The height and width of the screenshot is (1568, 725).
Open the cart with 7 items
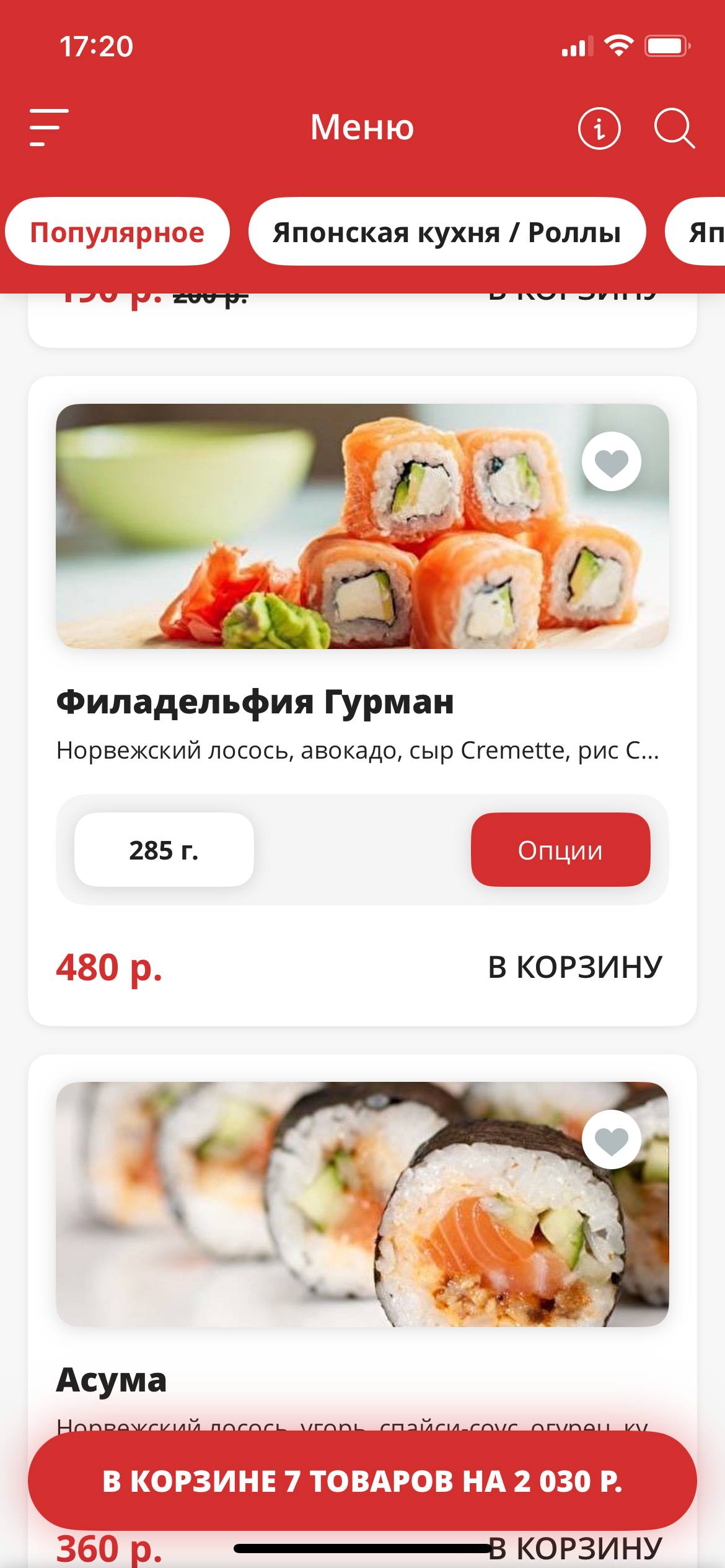pyautogui.click(x=362, y=1482)
